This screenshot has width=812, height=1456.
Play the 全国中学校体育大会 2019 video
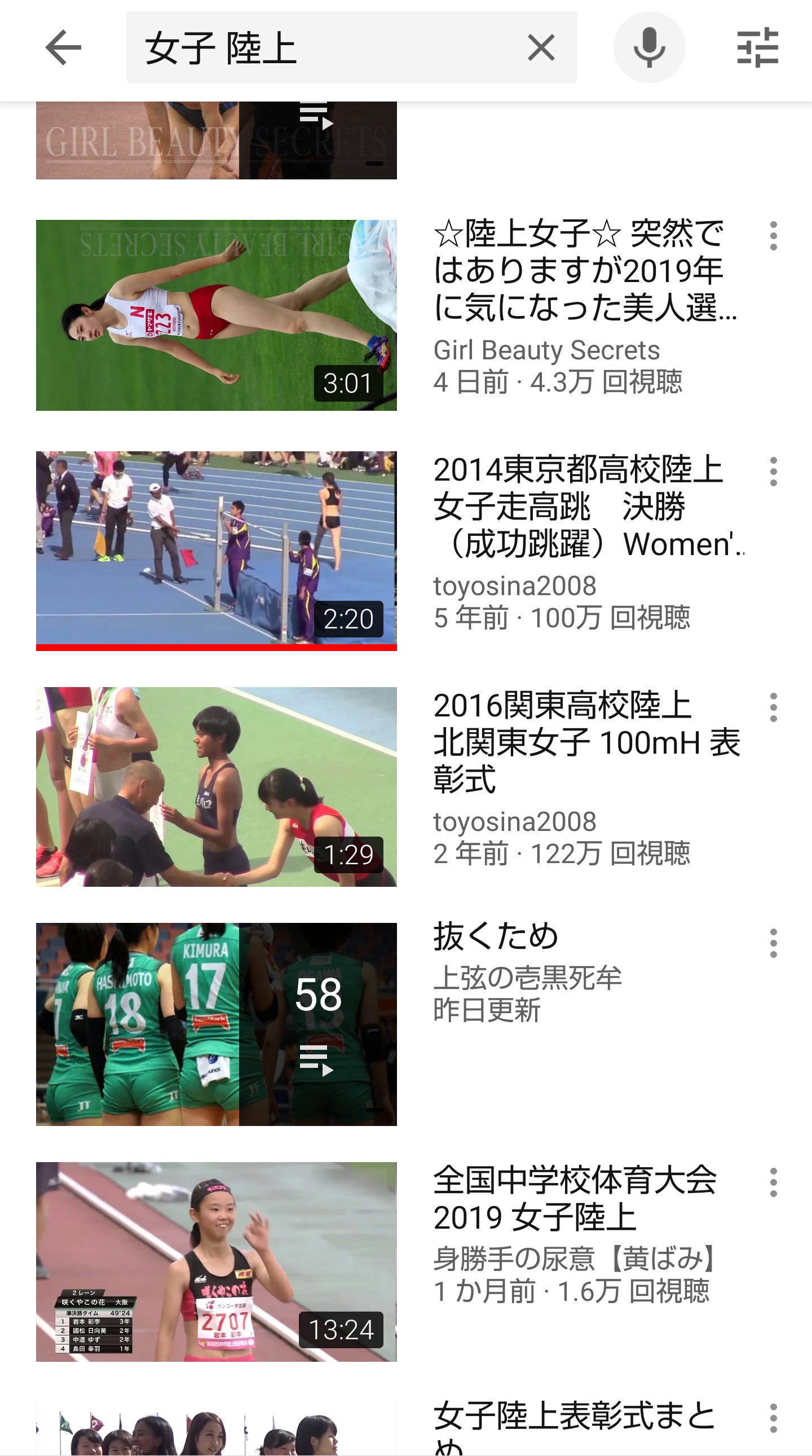point(217,1261)
